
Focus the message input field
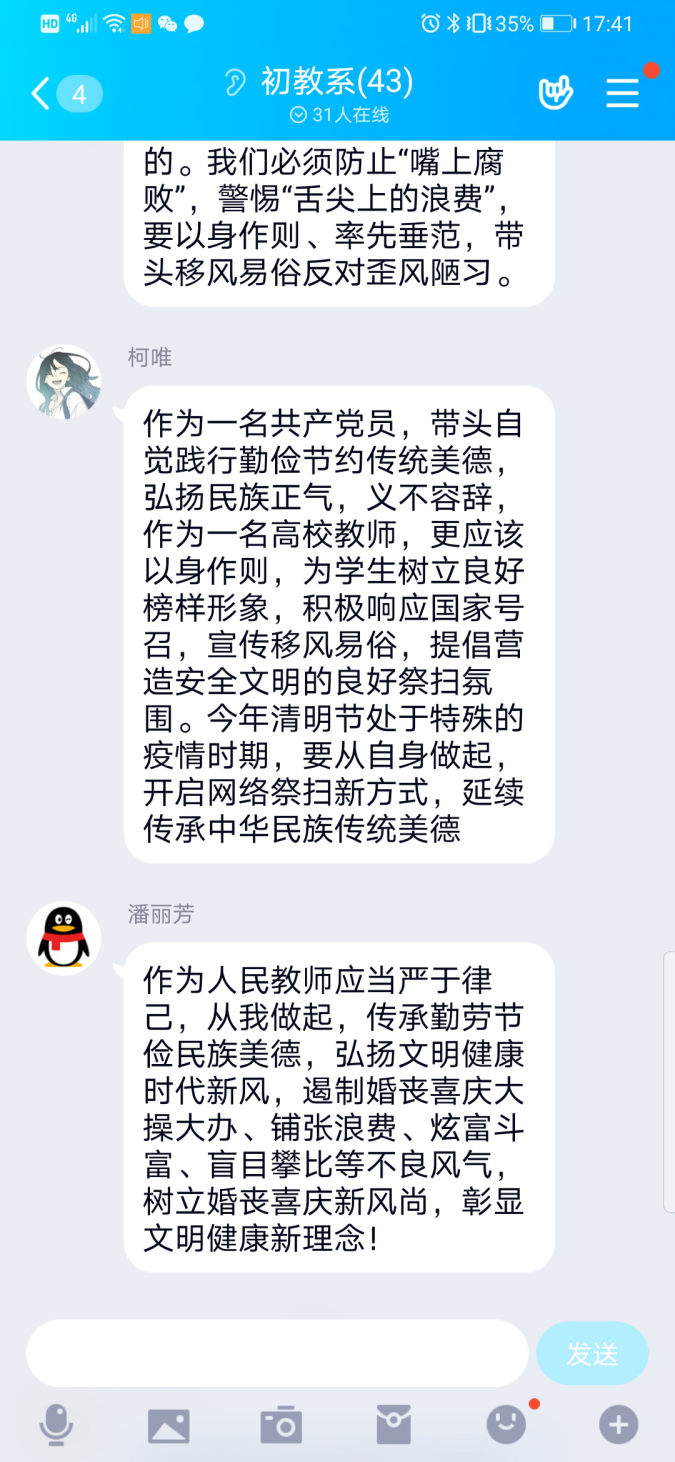(x=277, y=1353)
